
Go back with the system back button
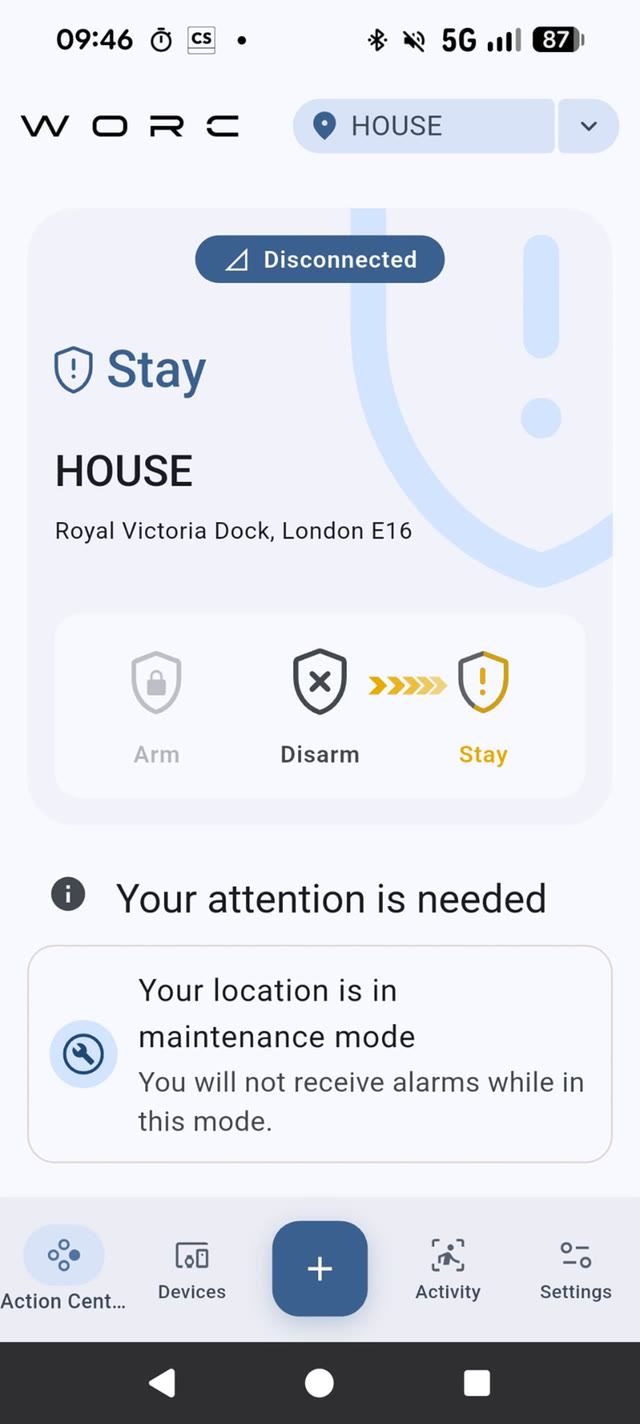tap(162, 1383)
